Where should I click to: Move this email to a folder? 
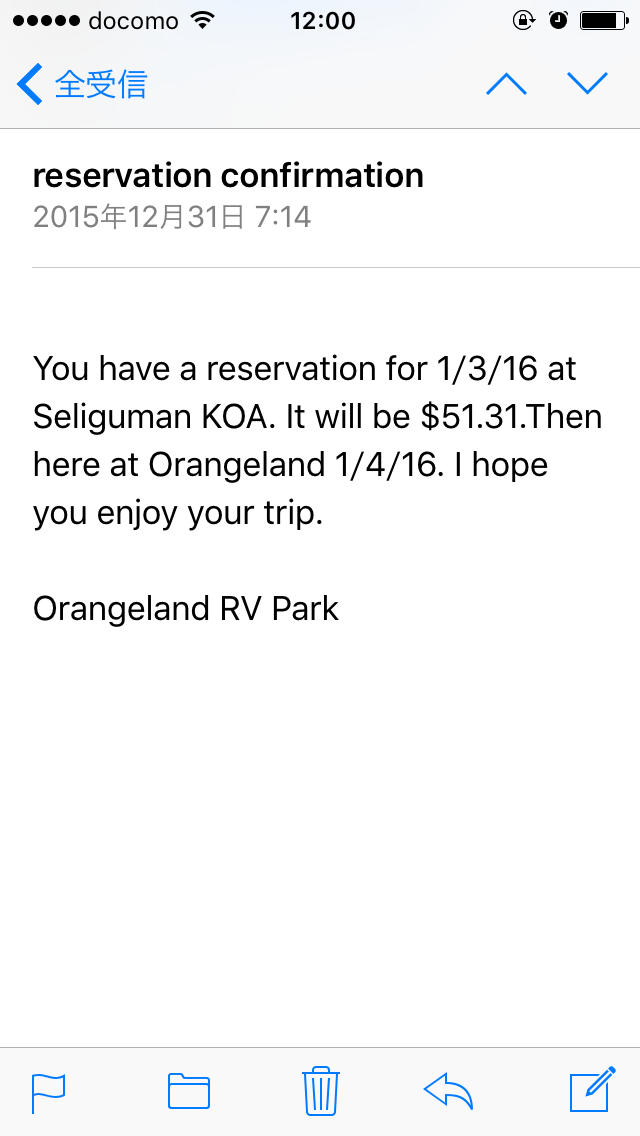(188, 1091)
